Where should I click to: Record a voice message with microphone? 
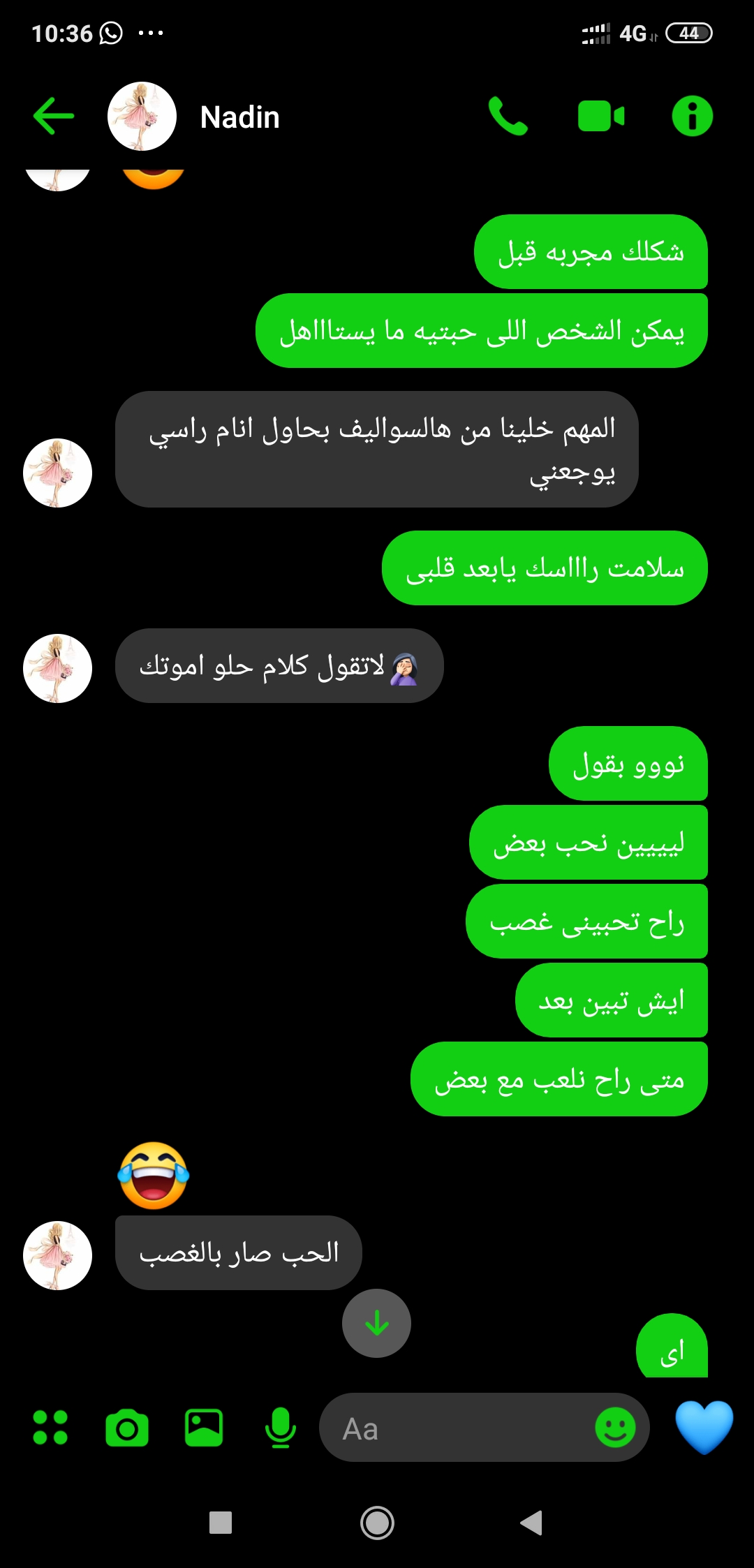pos(280,1428)
